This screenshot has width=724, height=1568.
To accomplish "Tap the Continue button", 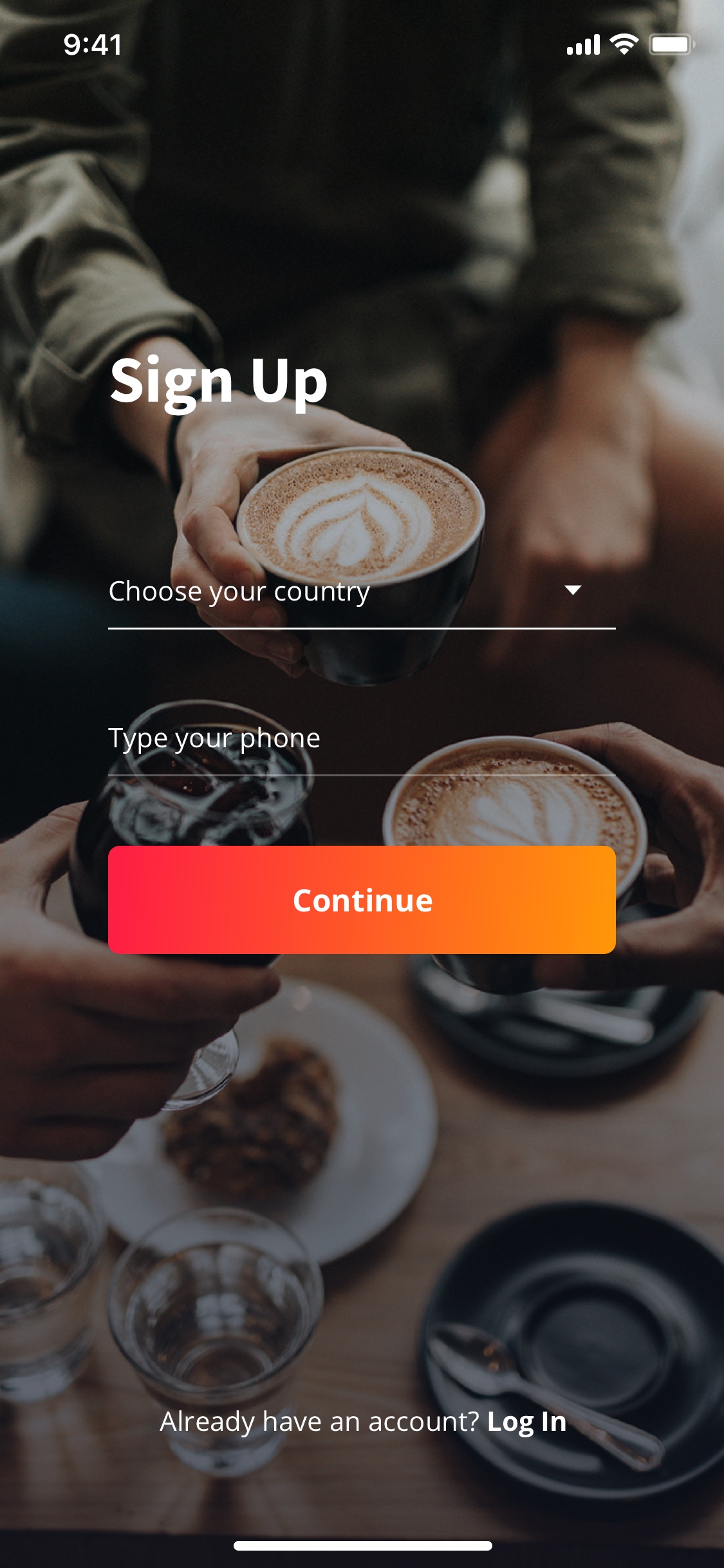I will [362, 900].
